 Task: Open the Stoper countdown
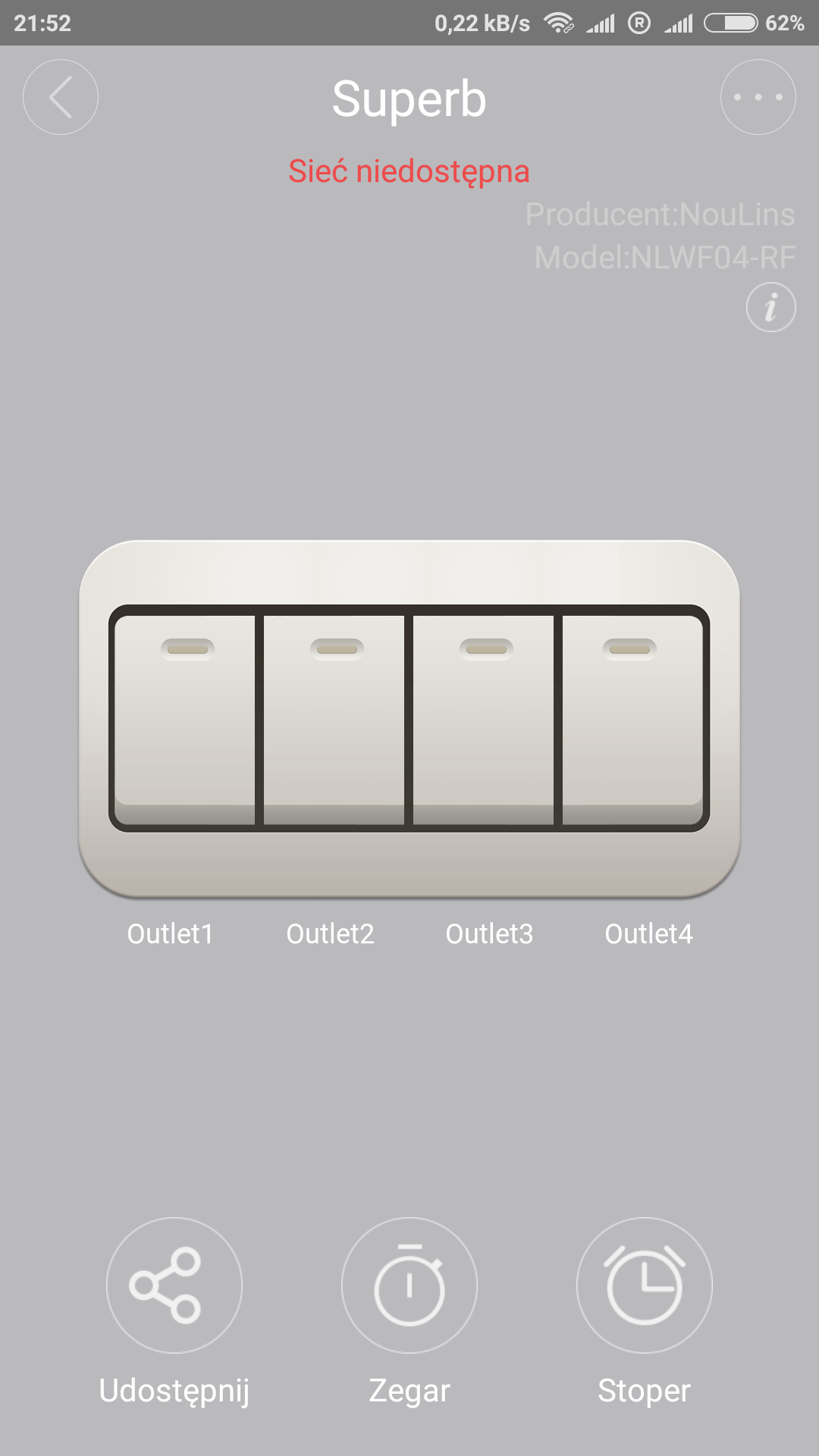tap(645, 1285)
